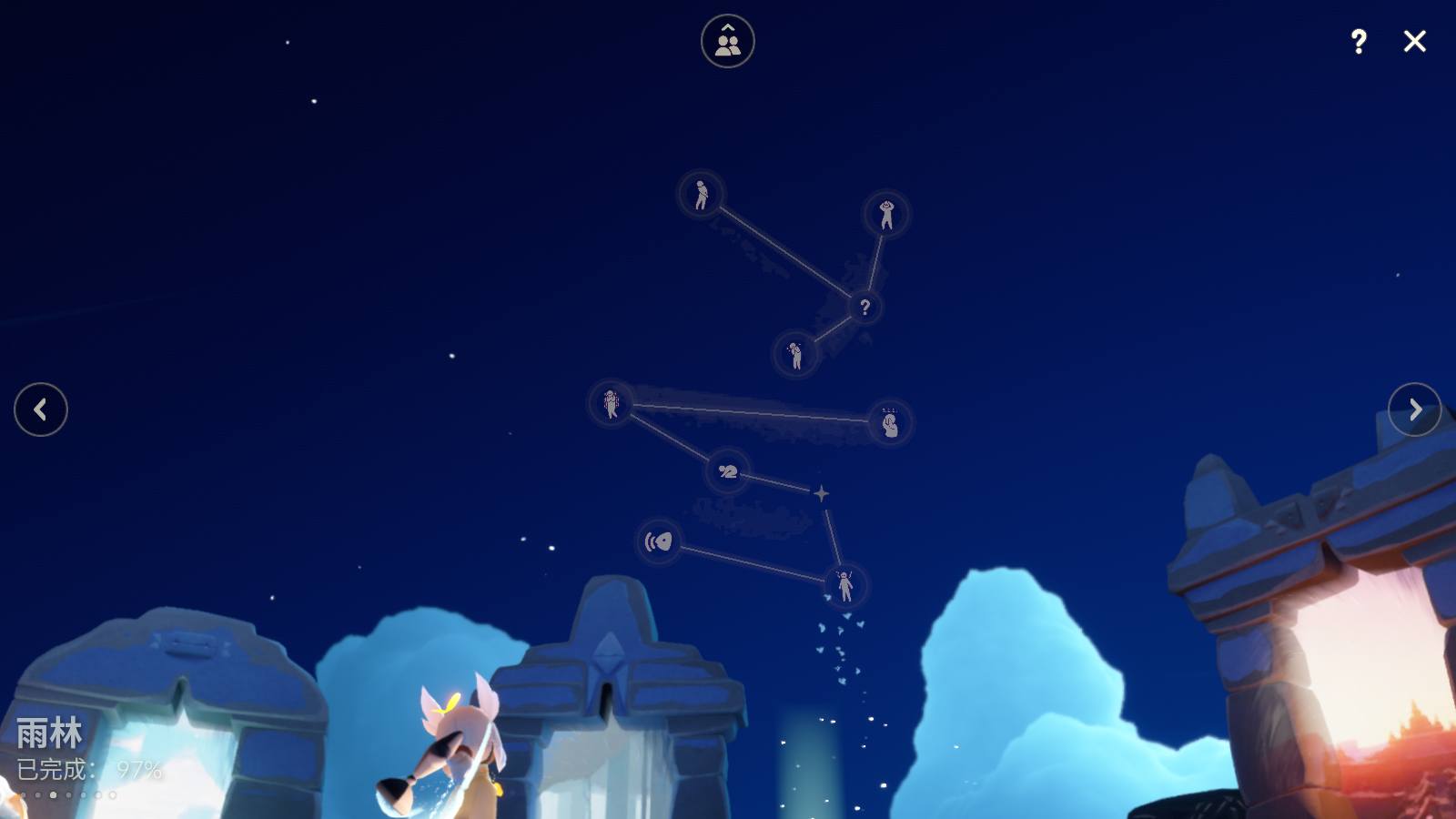The width and height of the screenshot is (1456, 819).
Task: Go to the previous constellation
Action: pyautogui.click(x=41, y=409)
